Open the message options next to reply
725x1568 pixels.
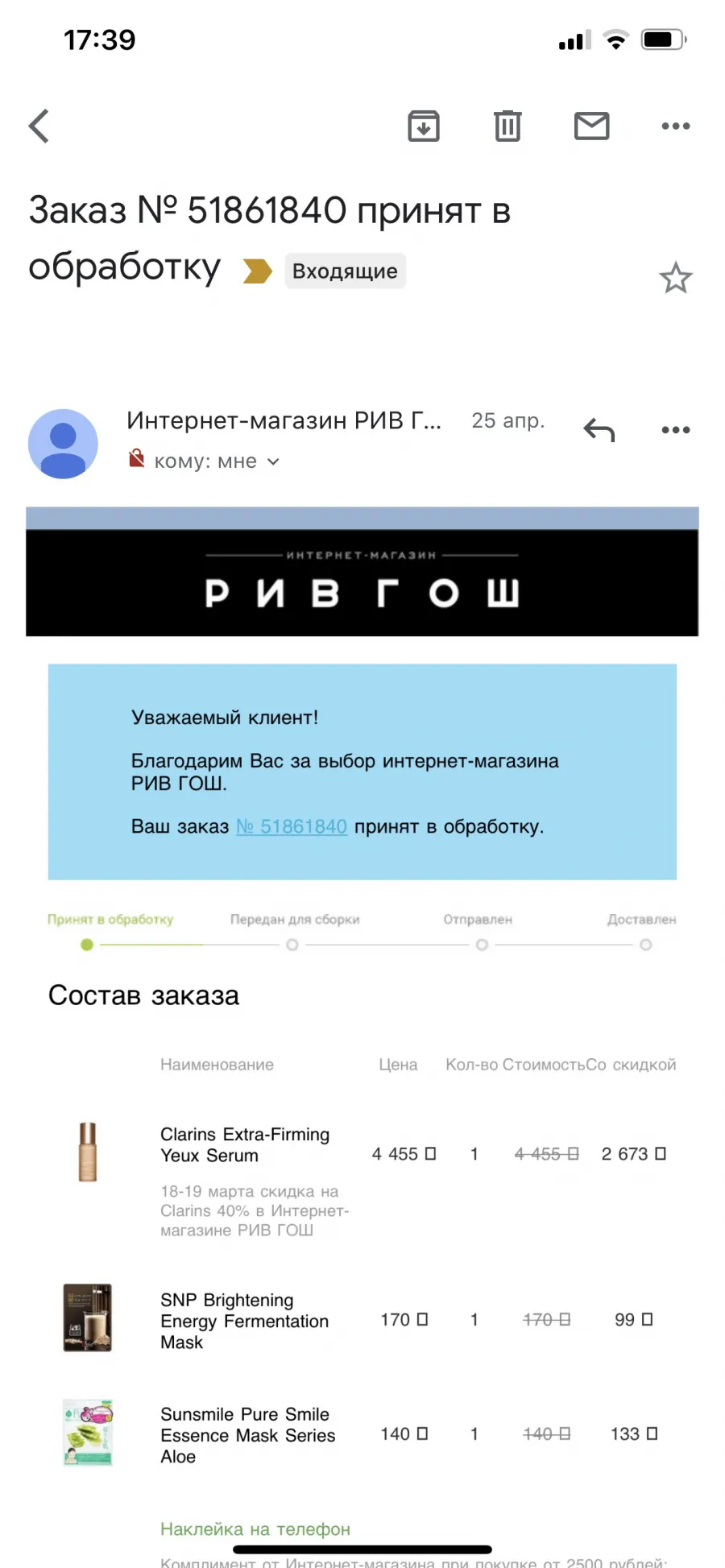[x=675, y=430]
